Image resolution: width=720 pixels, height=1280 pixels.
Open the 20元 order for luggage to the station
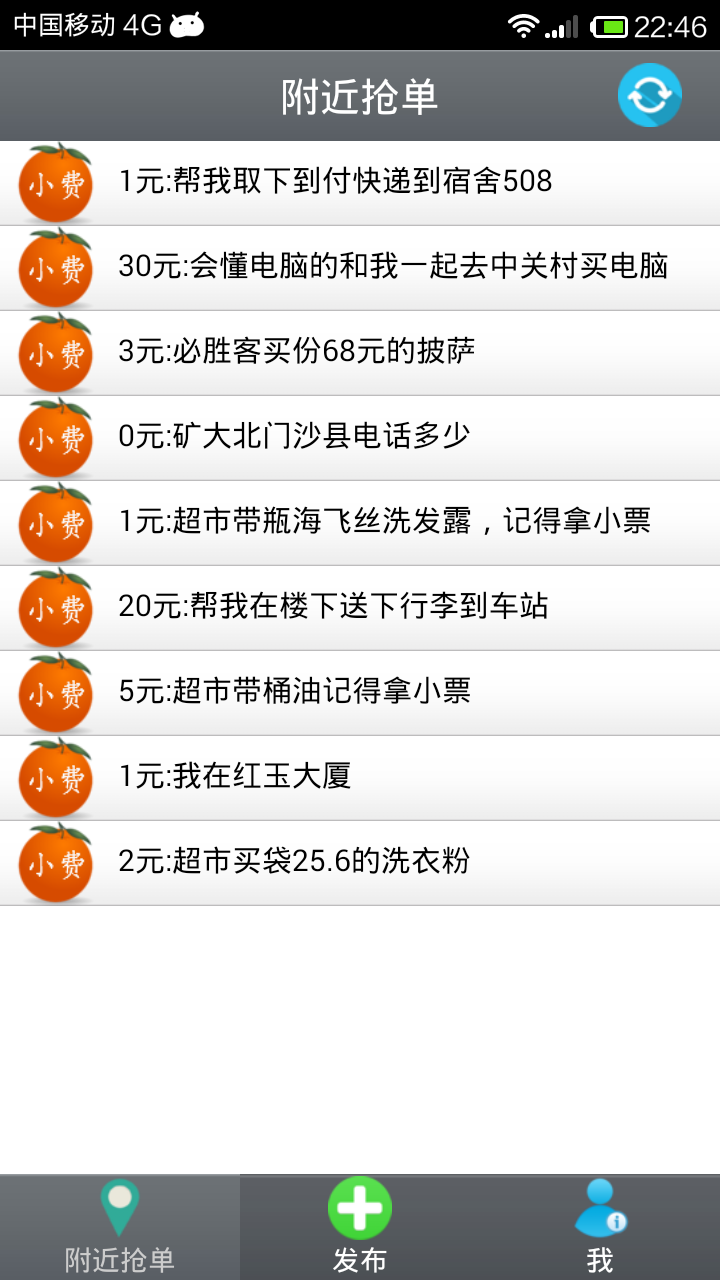[360, 608]
